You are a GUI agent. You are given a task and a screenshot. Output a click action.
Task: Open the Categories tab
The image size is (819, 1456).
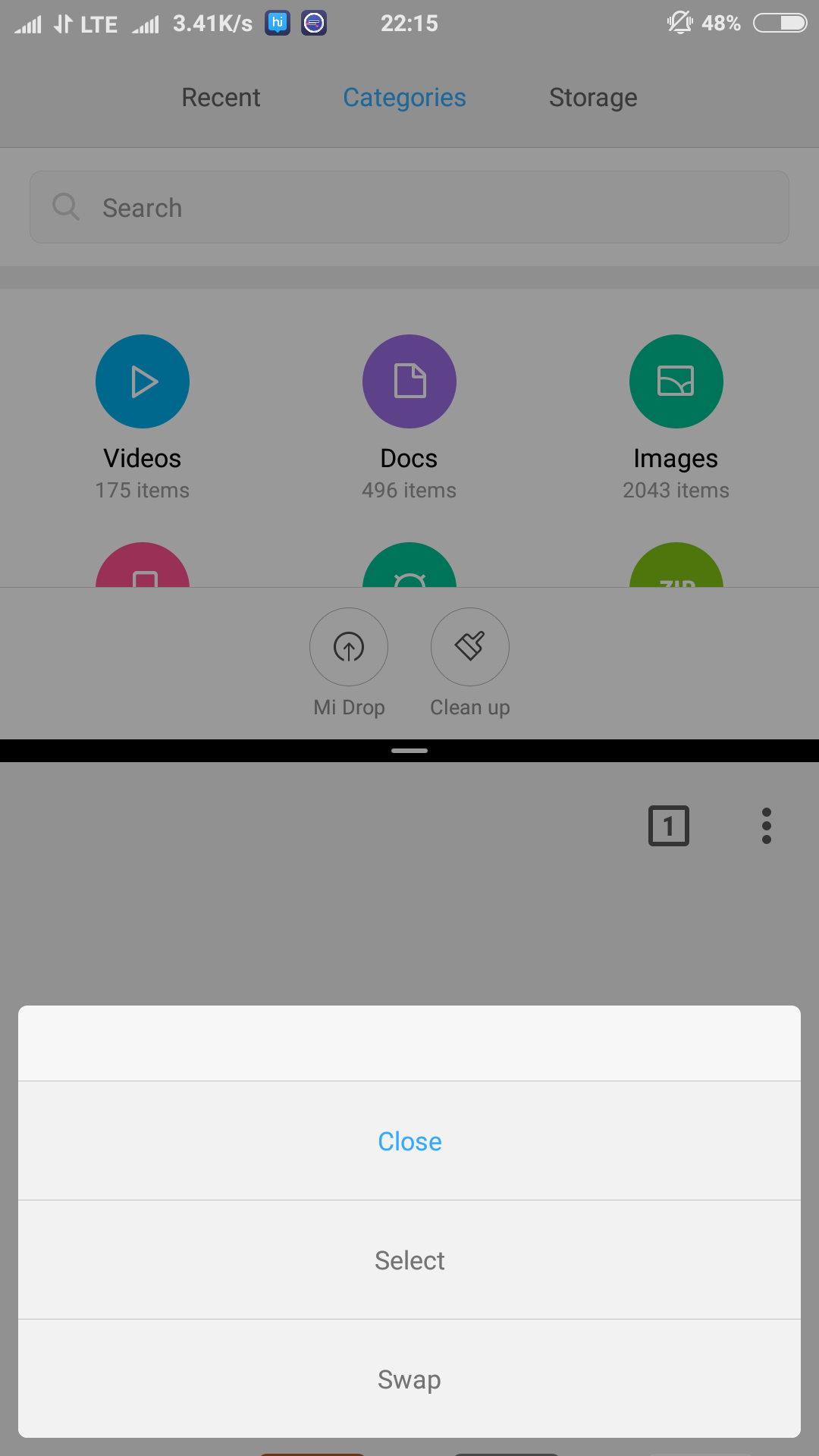pyautogui.click(x=404, y=97)
